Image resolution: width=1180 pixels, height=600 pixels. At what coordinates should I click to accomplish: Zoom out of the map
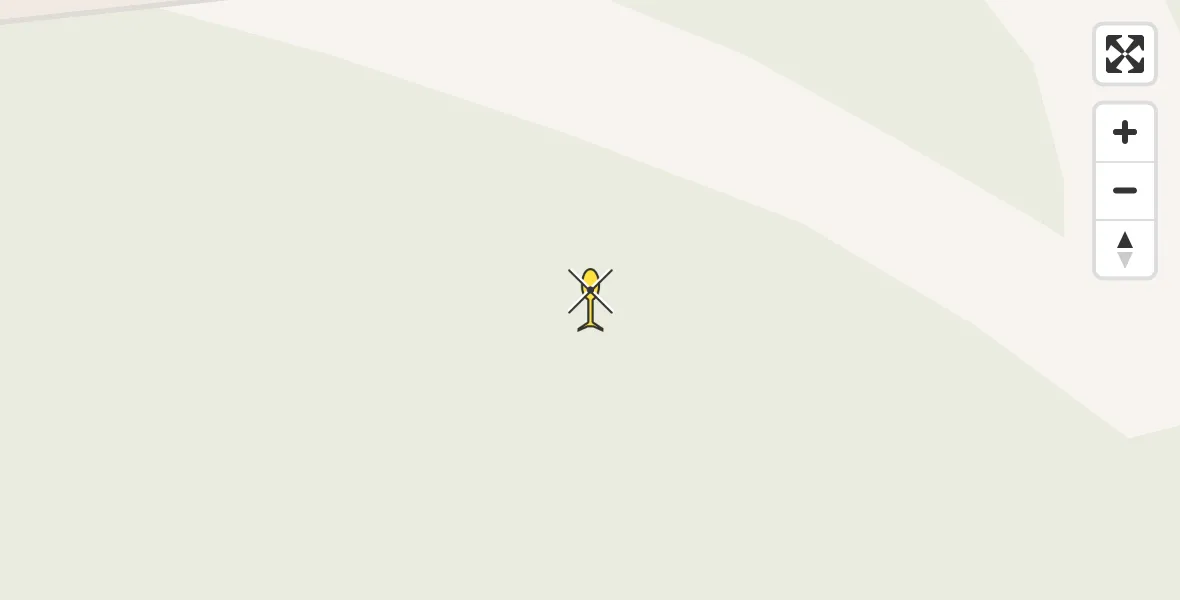click(x=1124, y=191)
